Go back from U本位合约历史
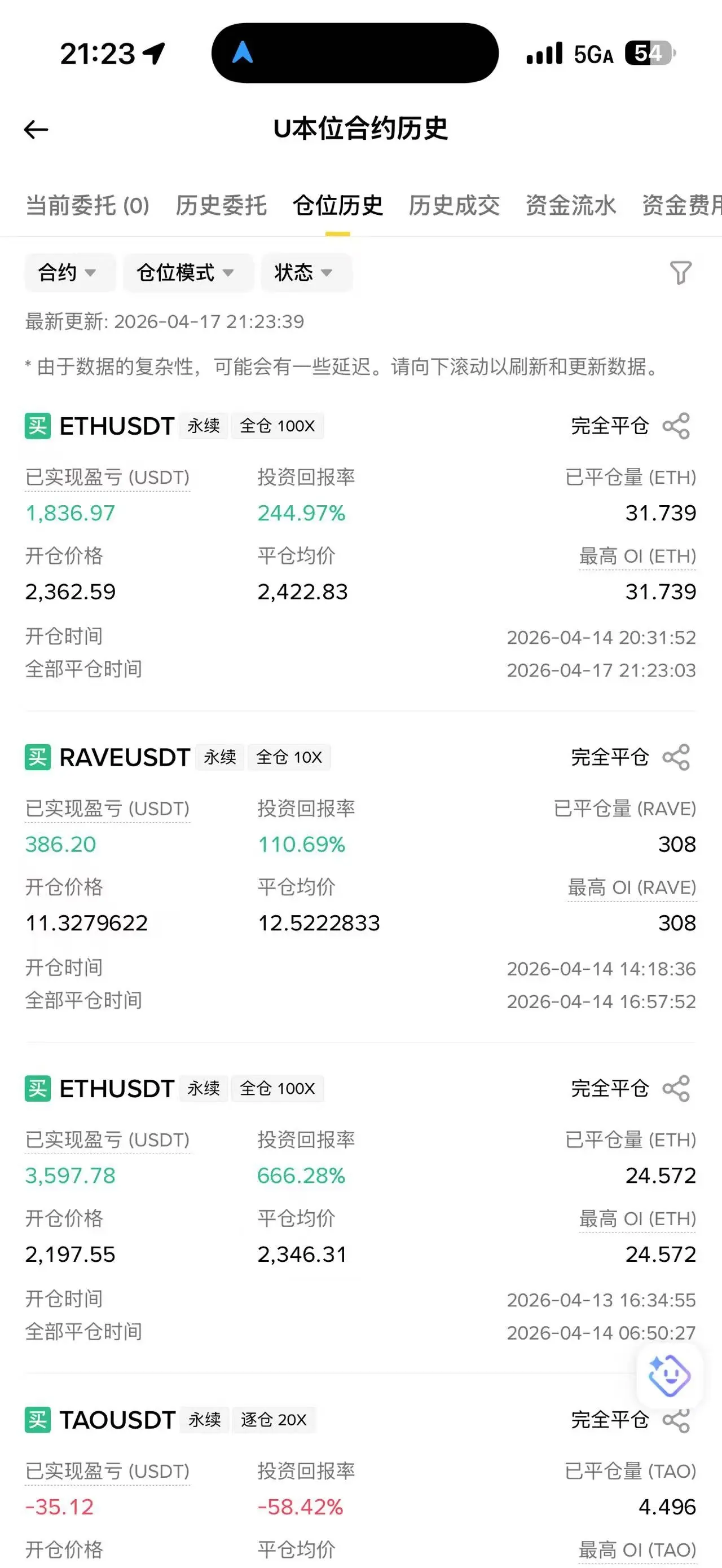 click(x=36, y=129)
